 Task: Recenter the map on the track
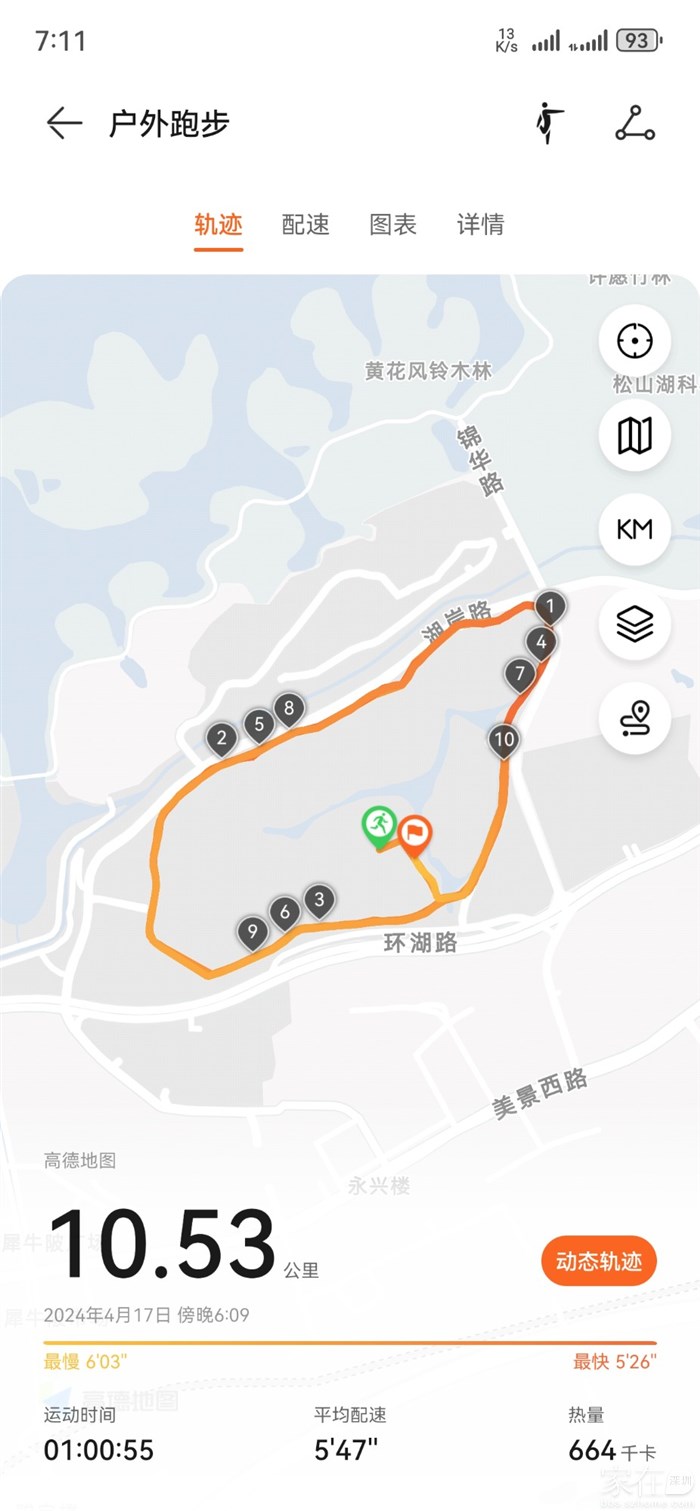[x=634, y=341]
